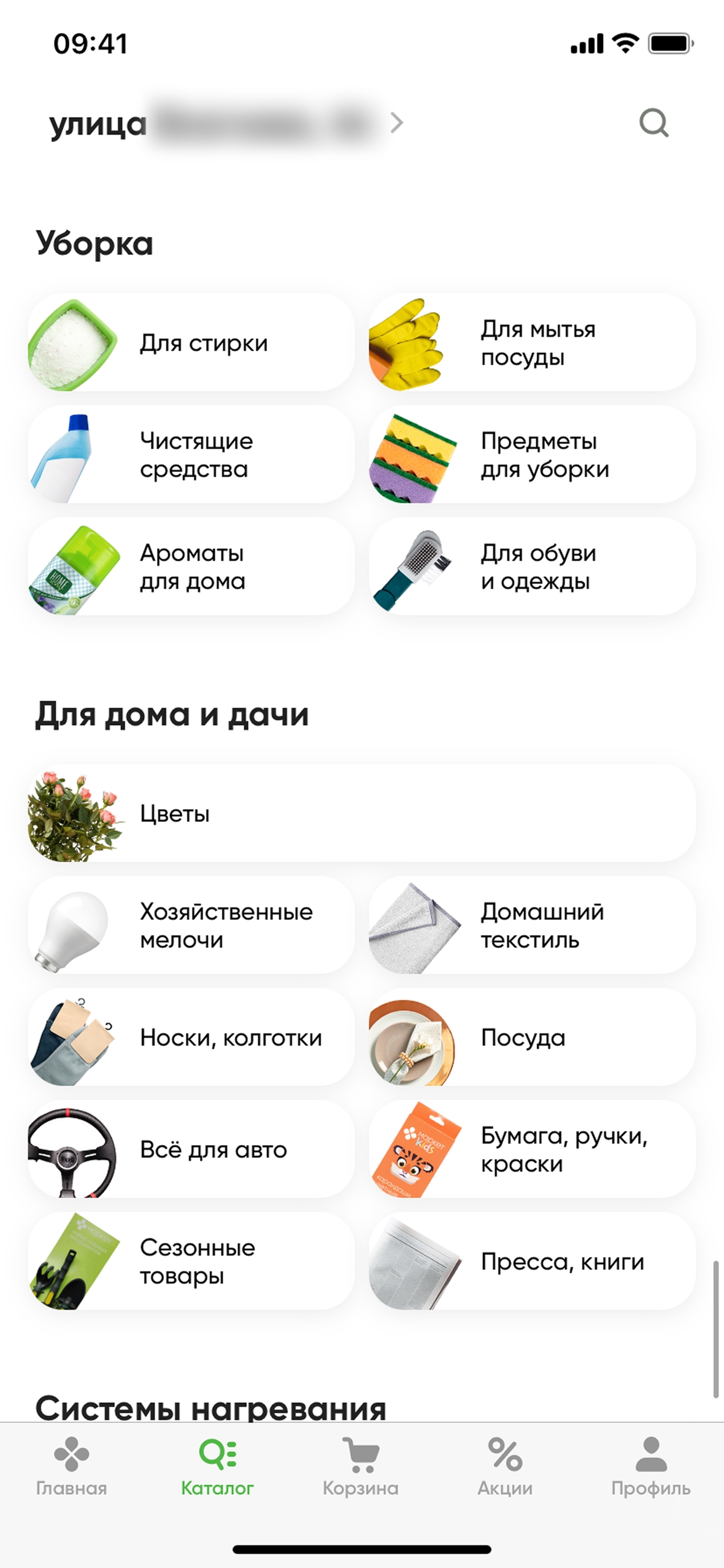Open Чистящие средства category
The width and height of the screenshot is (724, 1568).
pyautogui.click(x=191, y=455)
